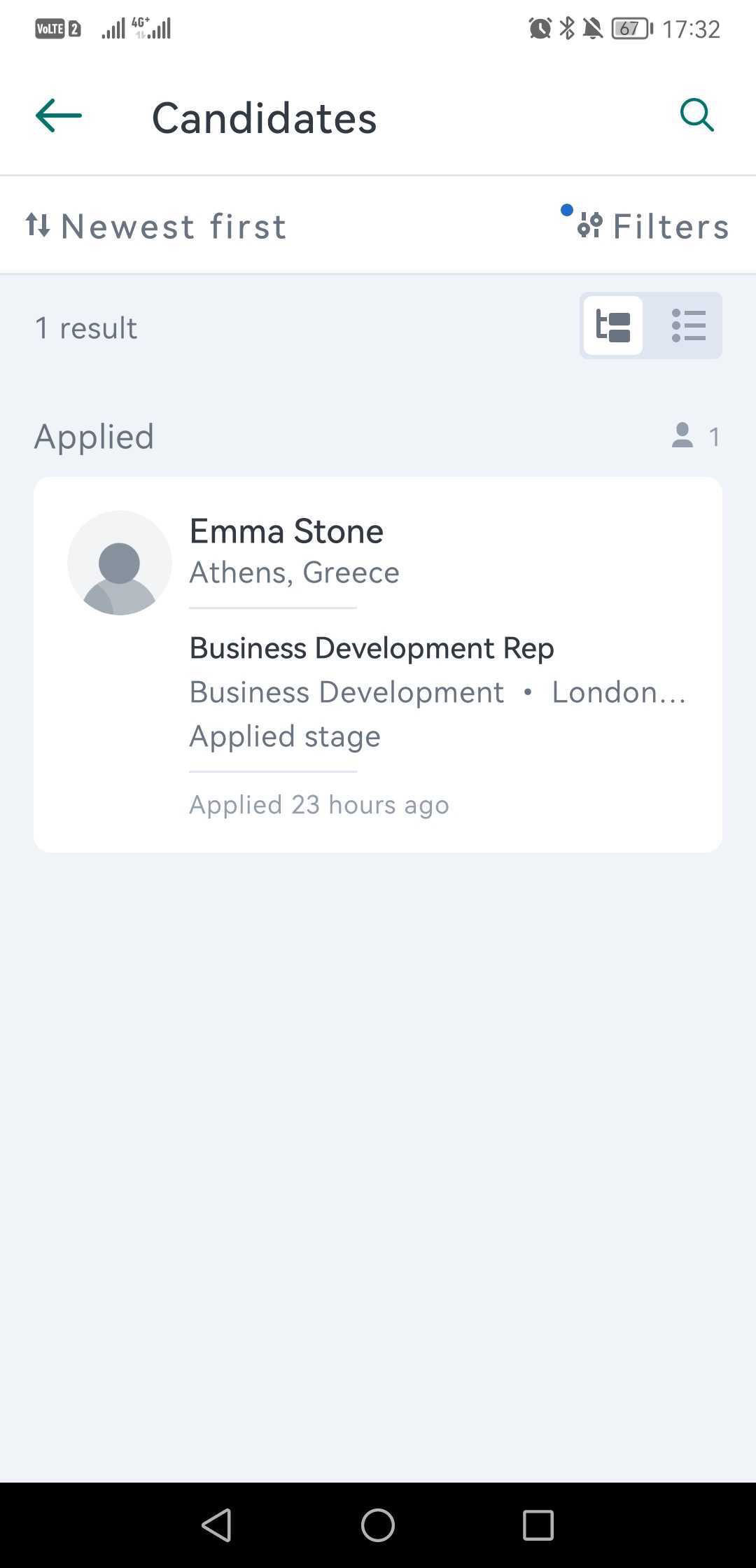Expand the truncated London location text
Screen dimensions: 756x1568
620,692
